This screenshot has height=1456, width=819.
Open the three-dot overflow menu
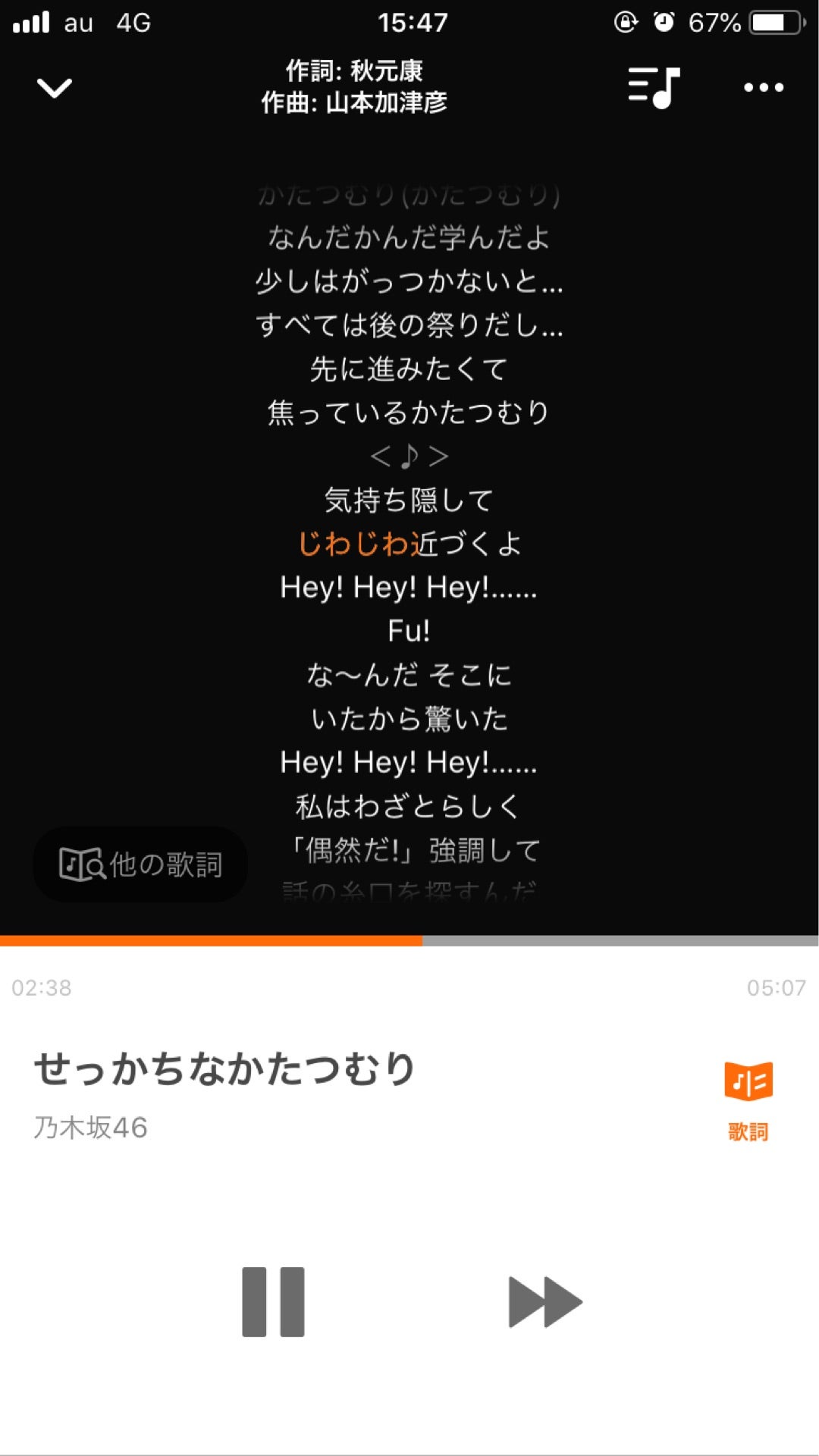tap(763, 87)
